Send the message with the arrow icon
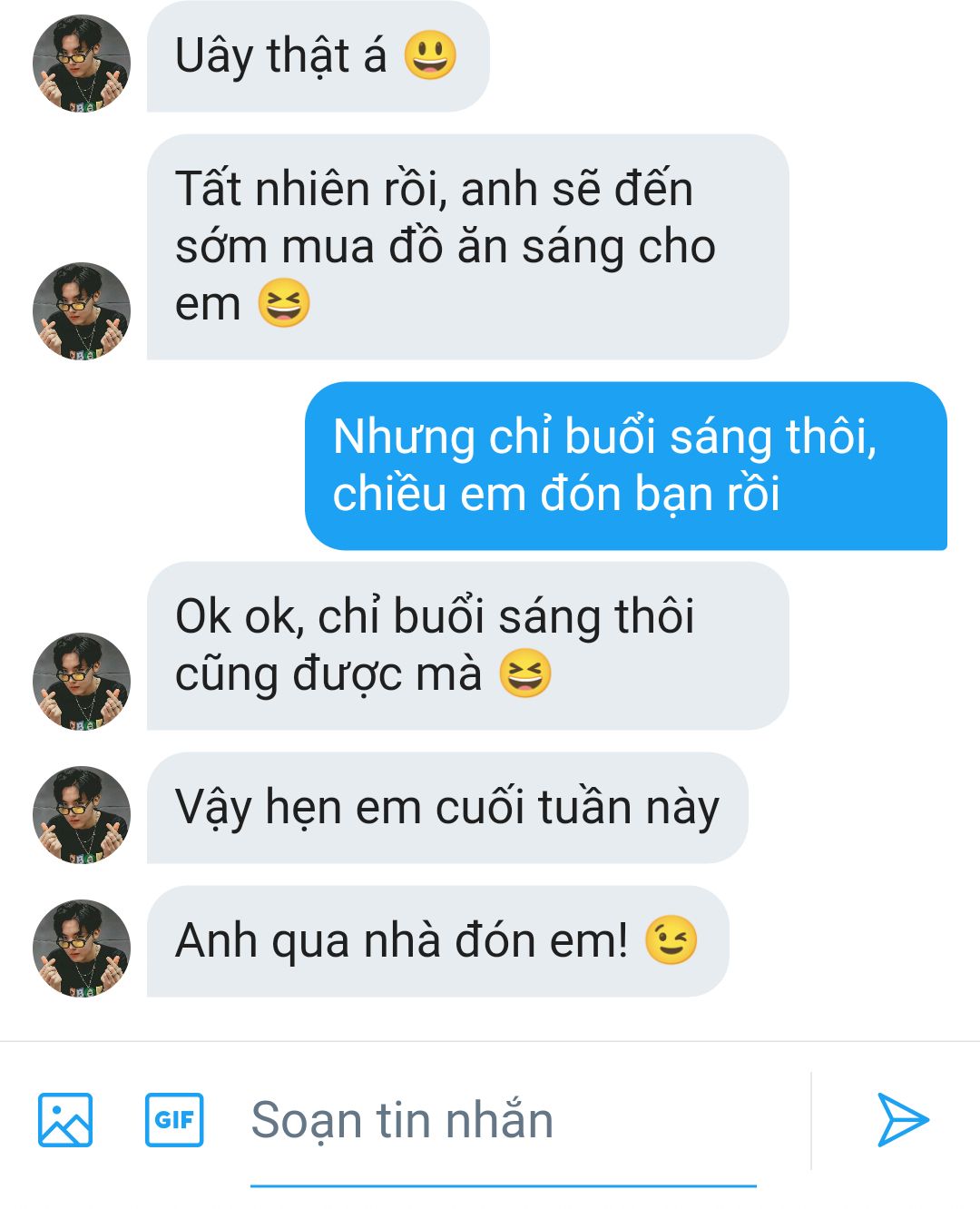 [x=902, y=1119]
